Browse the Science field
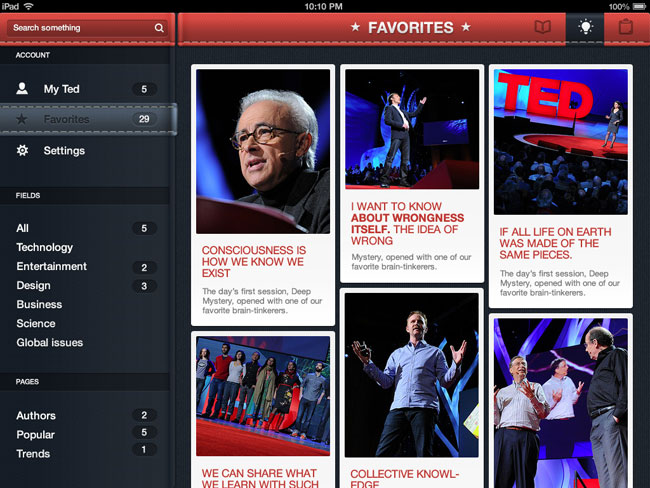Image resolution: width=650 pixels, height=488 pixels. [x=36, y=323]
